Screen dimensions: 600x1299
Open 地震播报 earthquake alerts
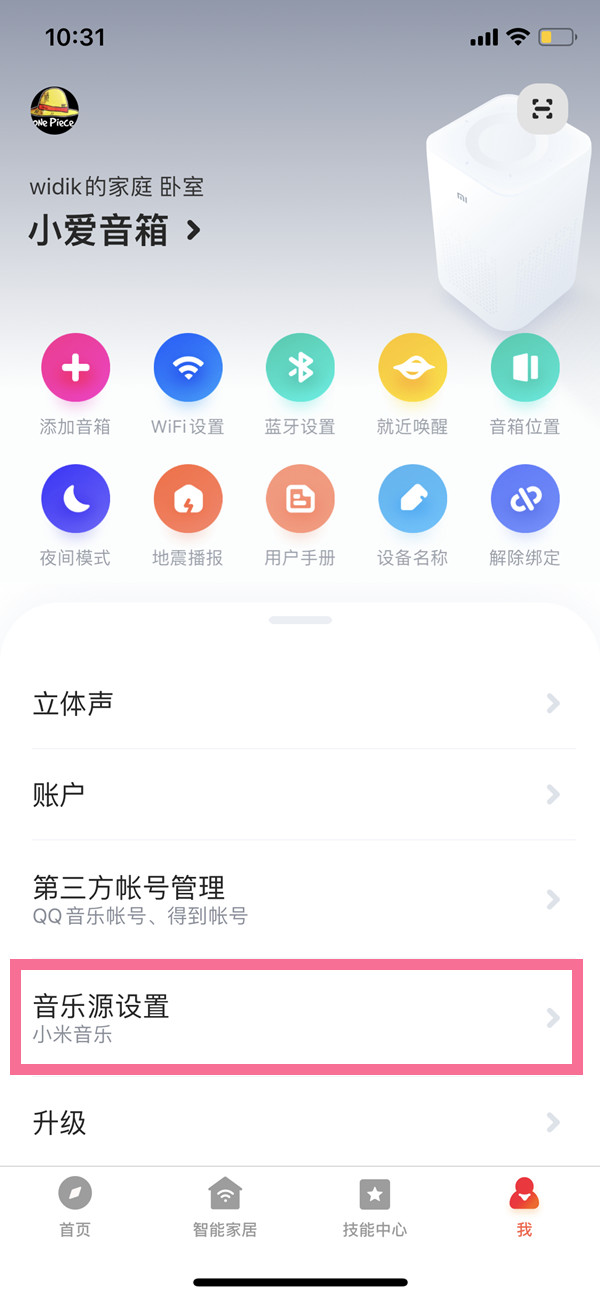(188, 500)
